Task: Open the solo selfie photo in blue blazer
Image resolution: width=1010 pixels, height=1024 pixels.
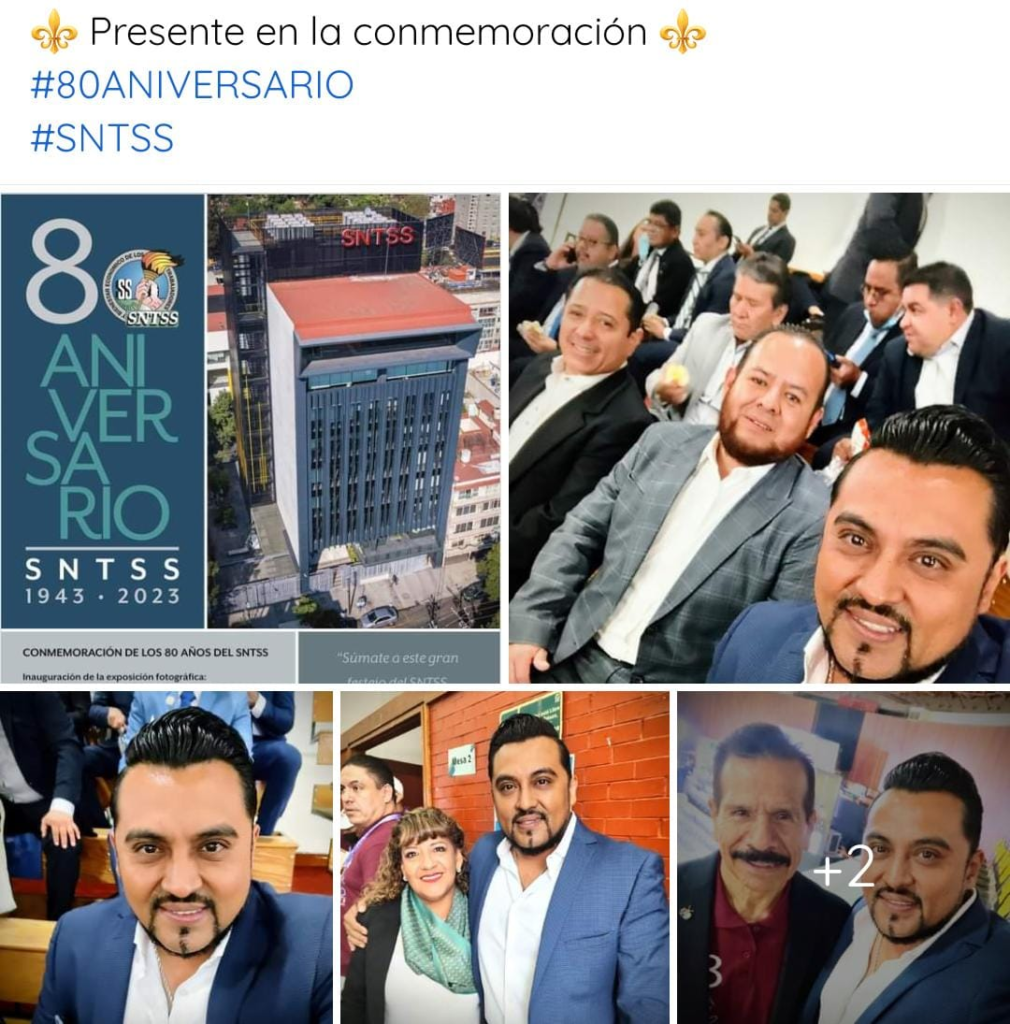Action: [x=166, y=857]
